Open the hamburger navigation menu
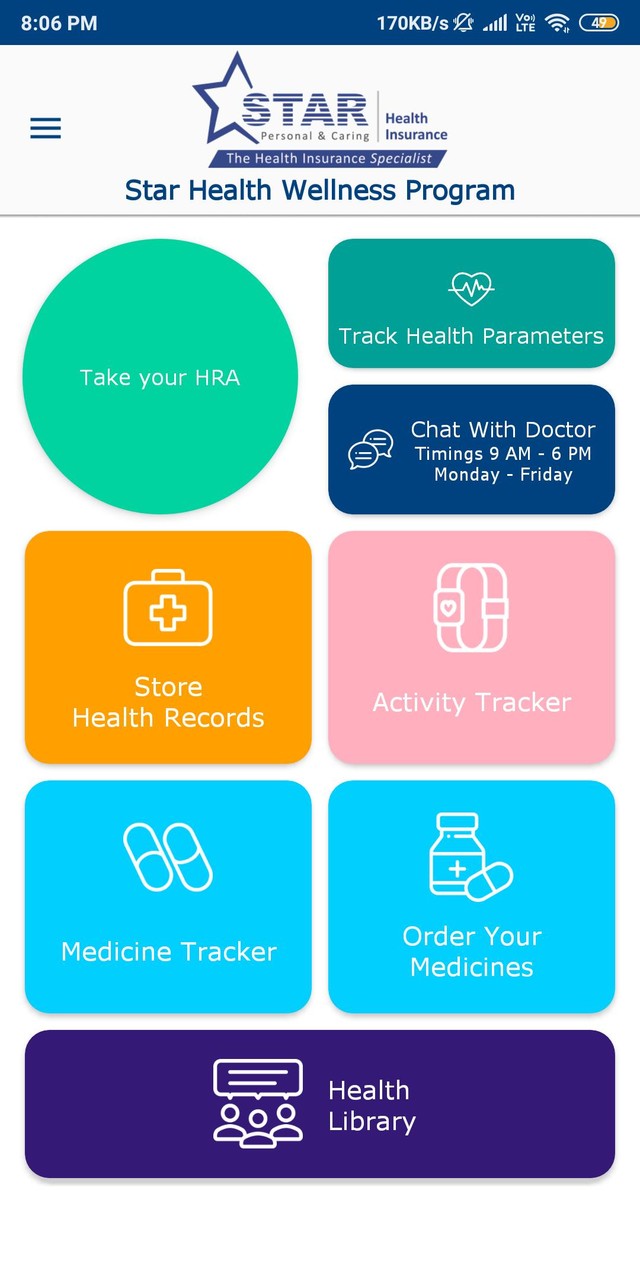 click(x=46, y=128)
